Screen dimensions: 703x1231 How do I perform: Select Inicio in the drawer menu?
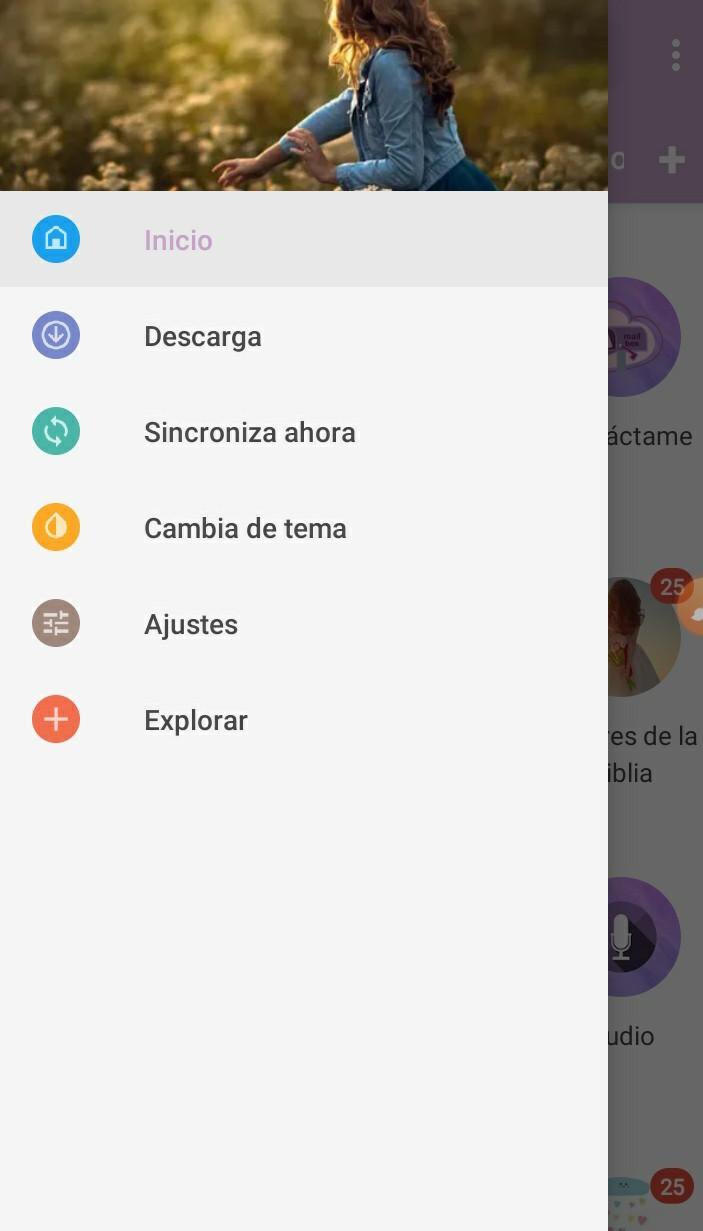tap(178, 240)
